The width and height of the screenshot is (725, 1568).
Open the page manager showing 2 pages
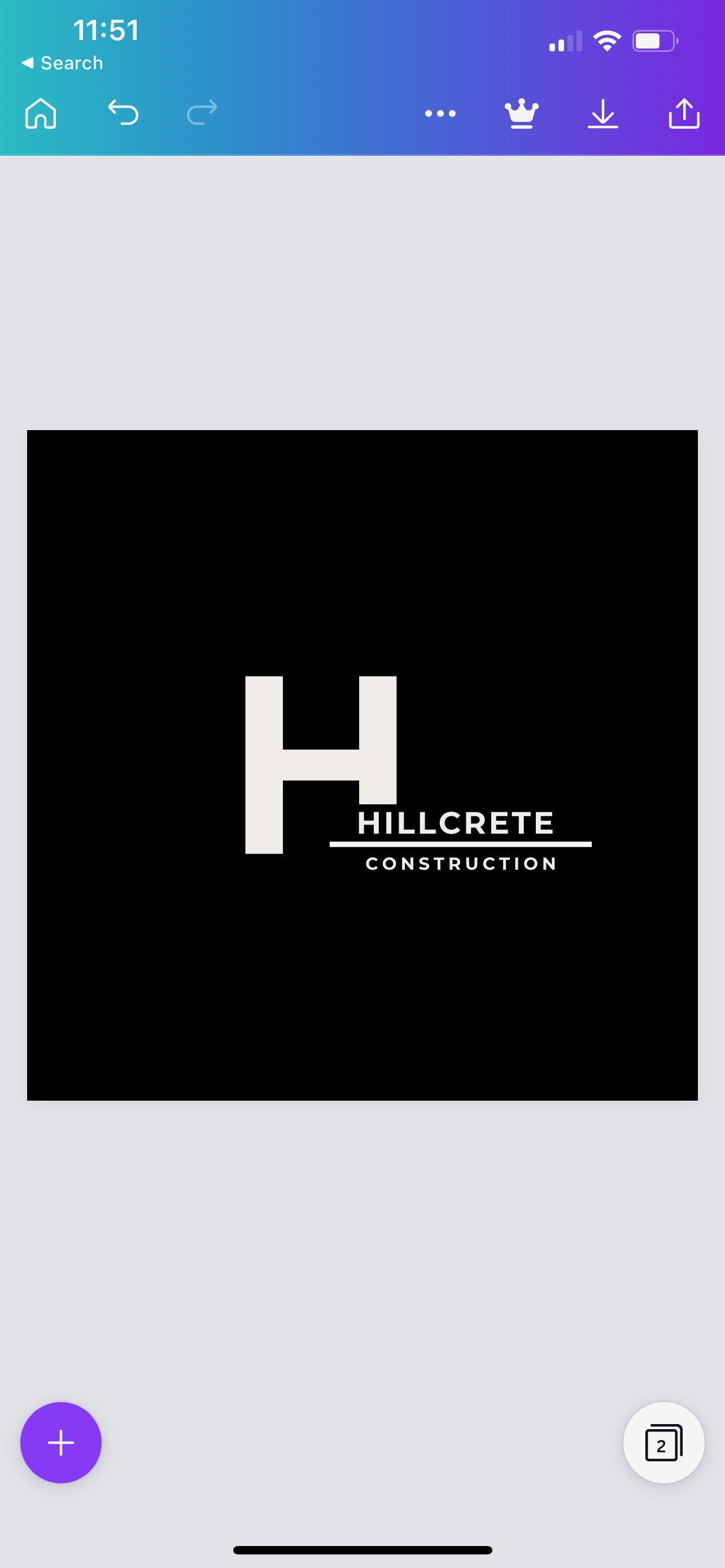(663, 1443)
